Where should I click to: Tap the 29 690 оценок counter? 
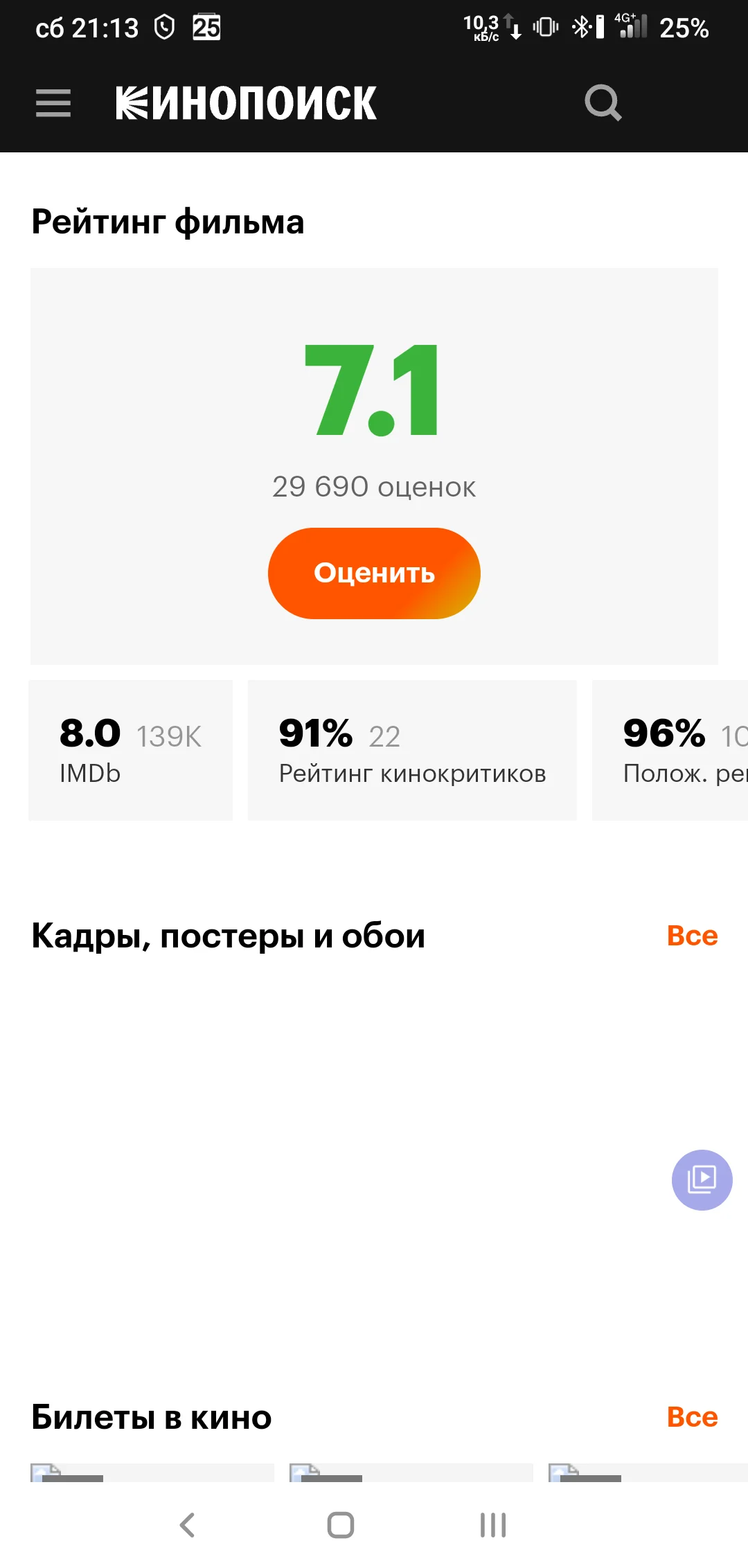pyautogui.click(x=373, y=487)
